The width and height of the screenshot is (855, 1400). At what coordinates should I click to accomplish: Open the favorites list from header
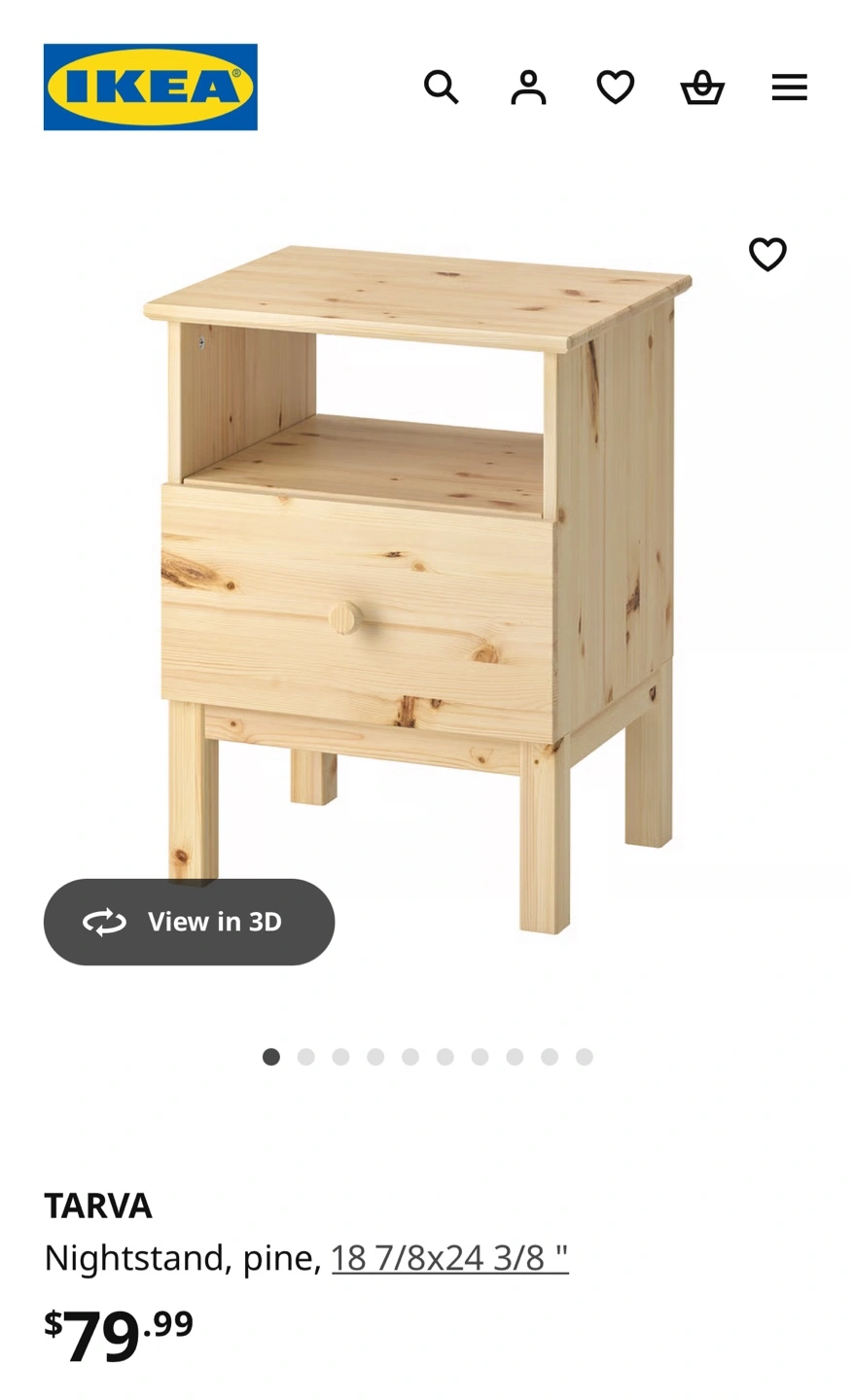click(x=616, y=87)
